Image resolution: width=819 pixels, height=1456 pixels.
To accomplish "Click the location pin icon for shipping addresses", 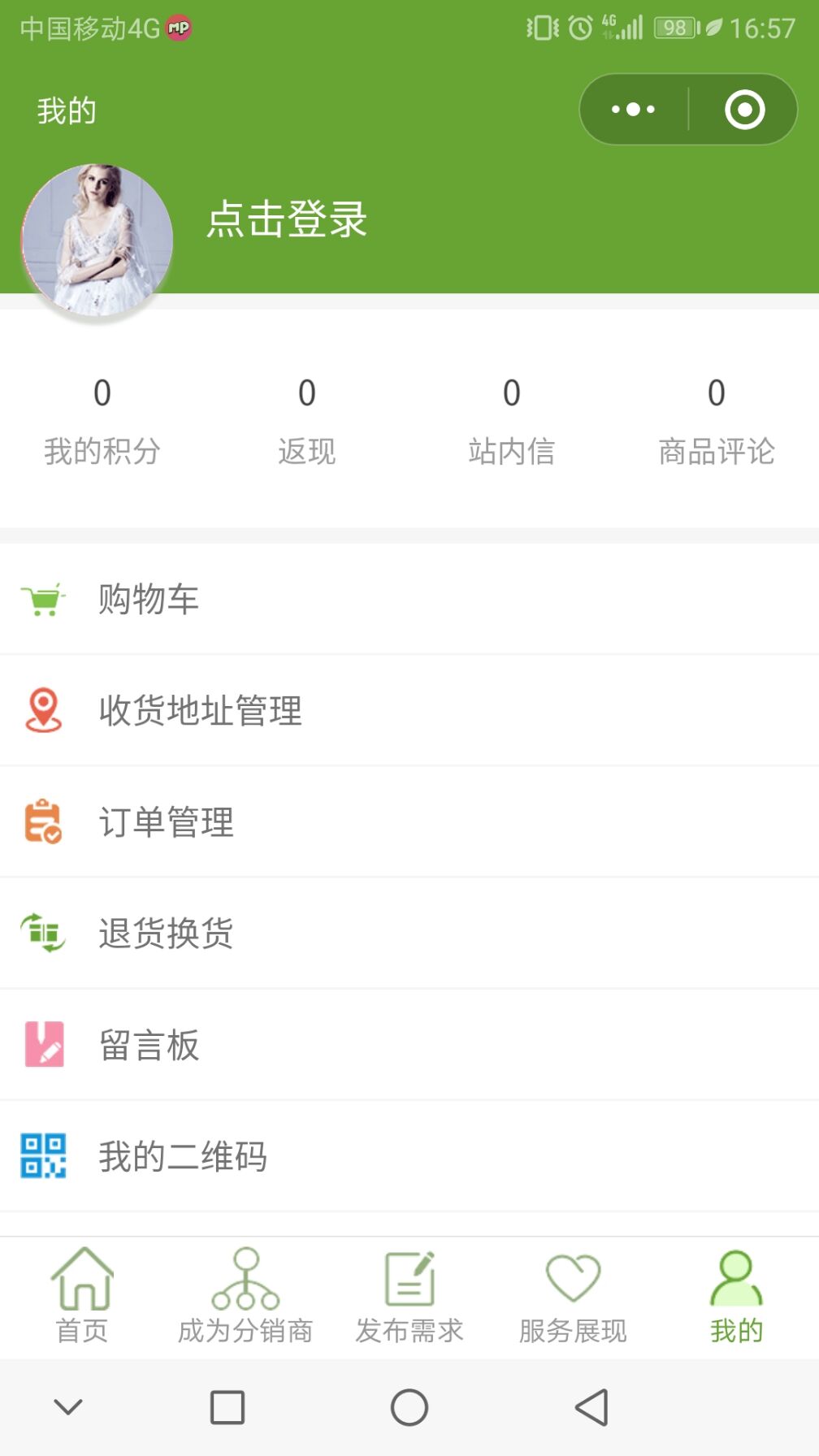I will 45,710.
